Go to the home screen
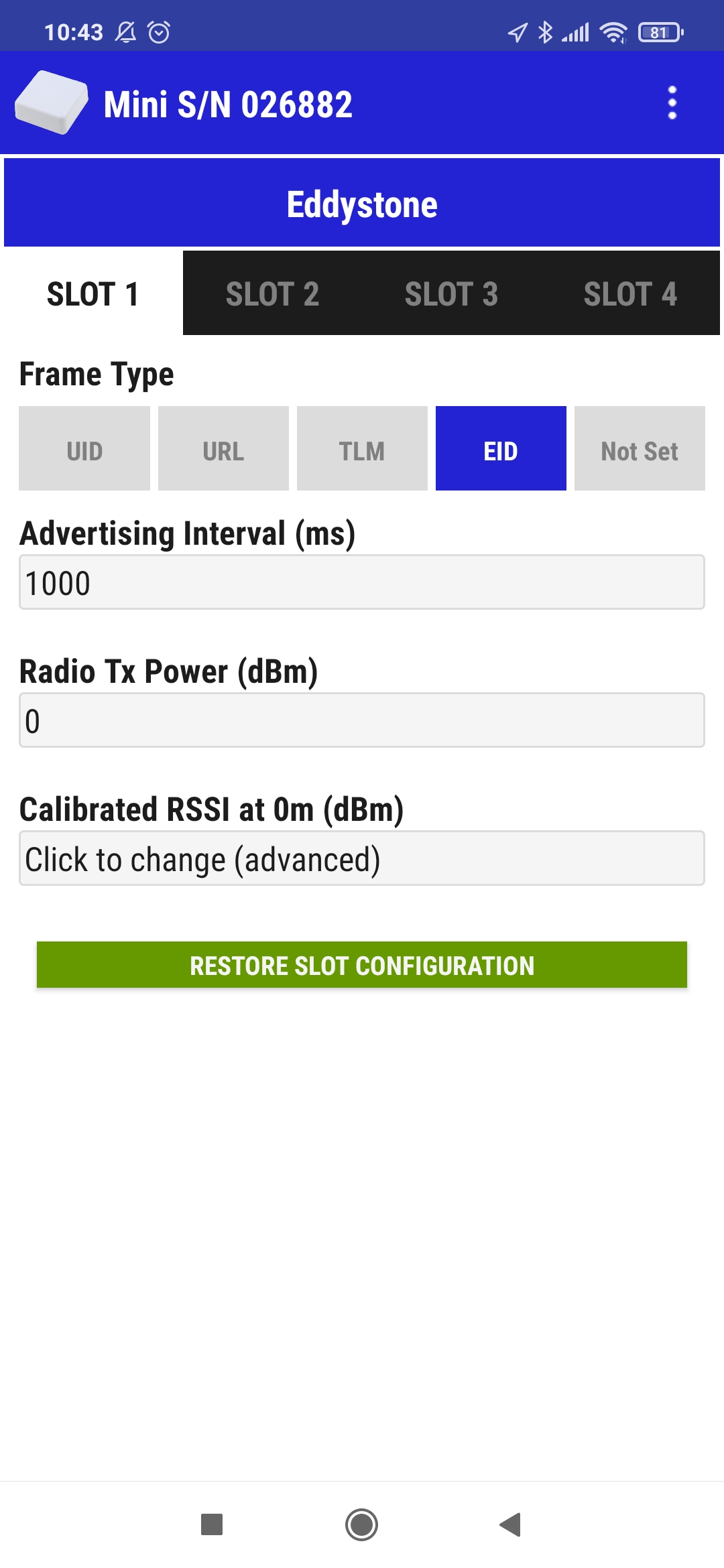724x1568 pixels. click(362, 1524)
